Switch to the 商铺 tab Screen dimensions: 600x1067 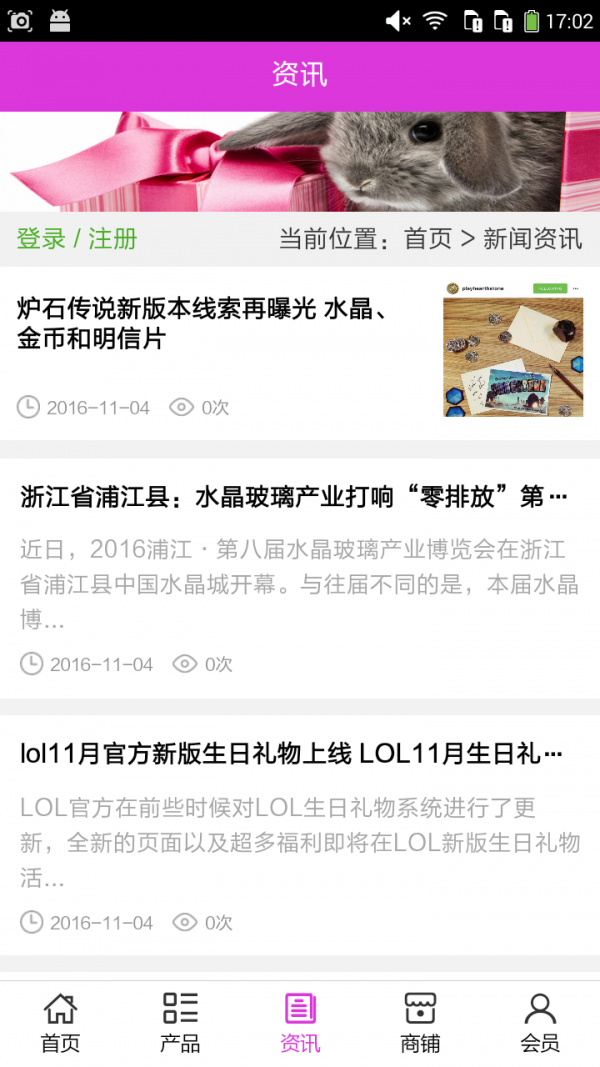(420, 1022)
